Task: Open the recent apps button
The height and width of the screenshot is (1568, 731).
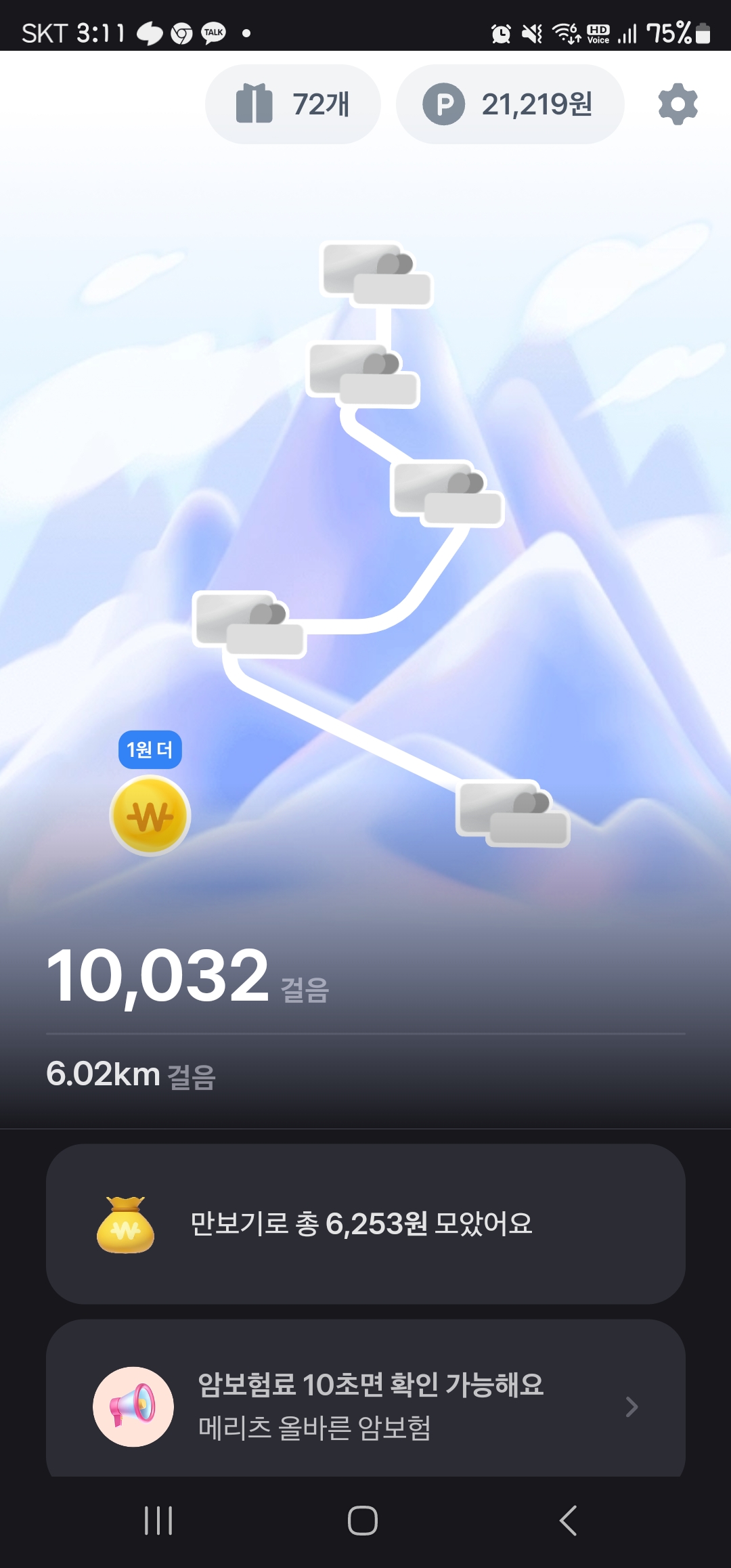Action: [x=158, y=1521]
